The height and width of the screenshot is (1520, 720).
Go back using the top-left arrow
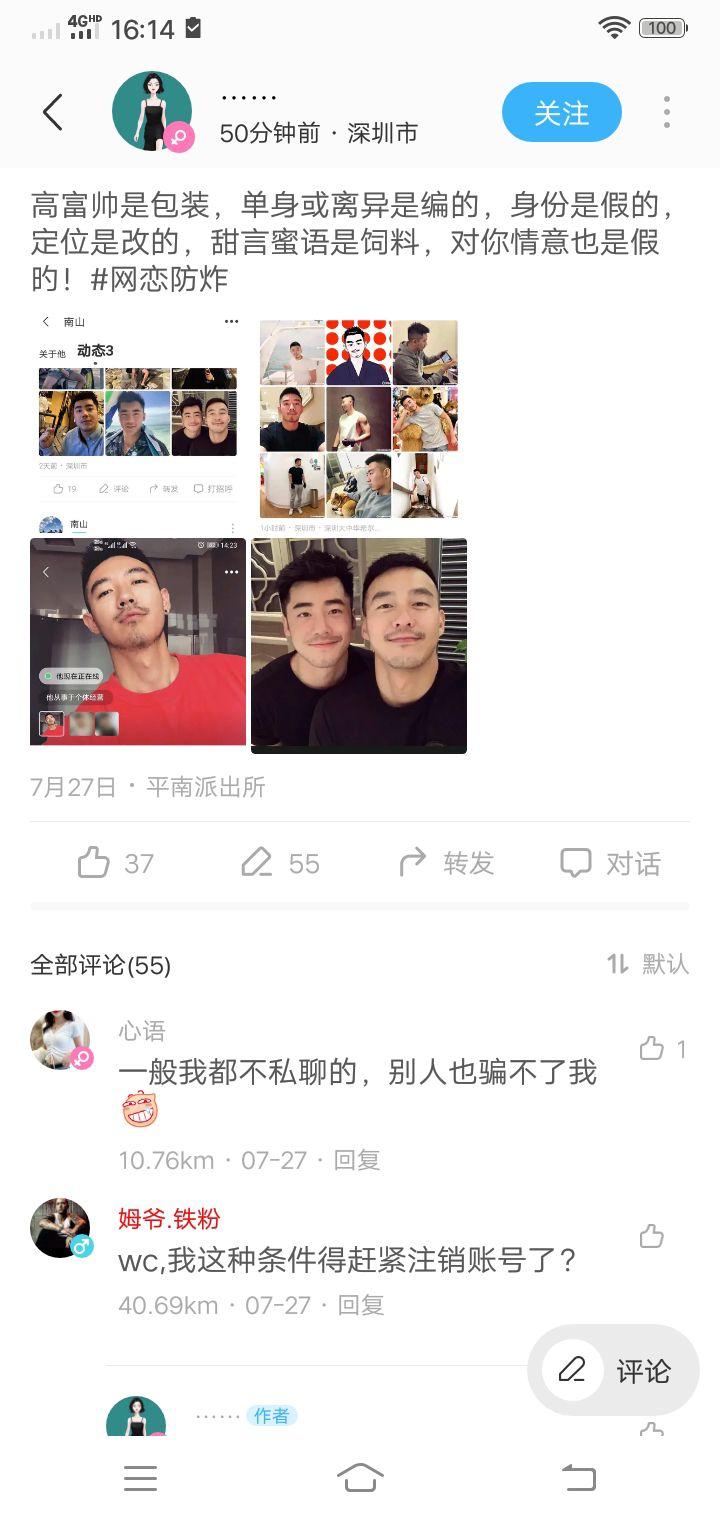tap(53, 112)
